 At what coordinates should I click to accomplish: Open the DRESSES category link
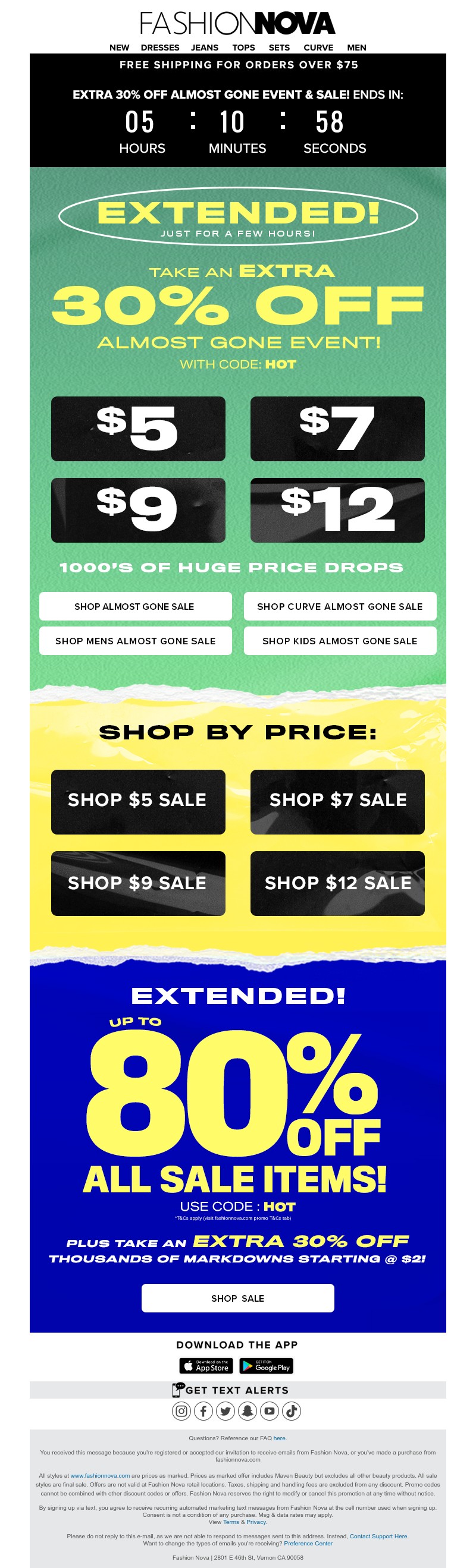159,48
